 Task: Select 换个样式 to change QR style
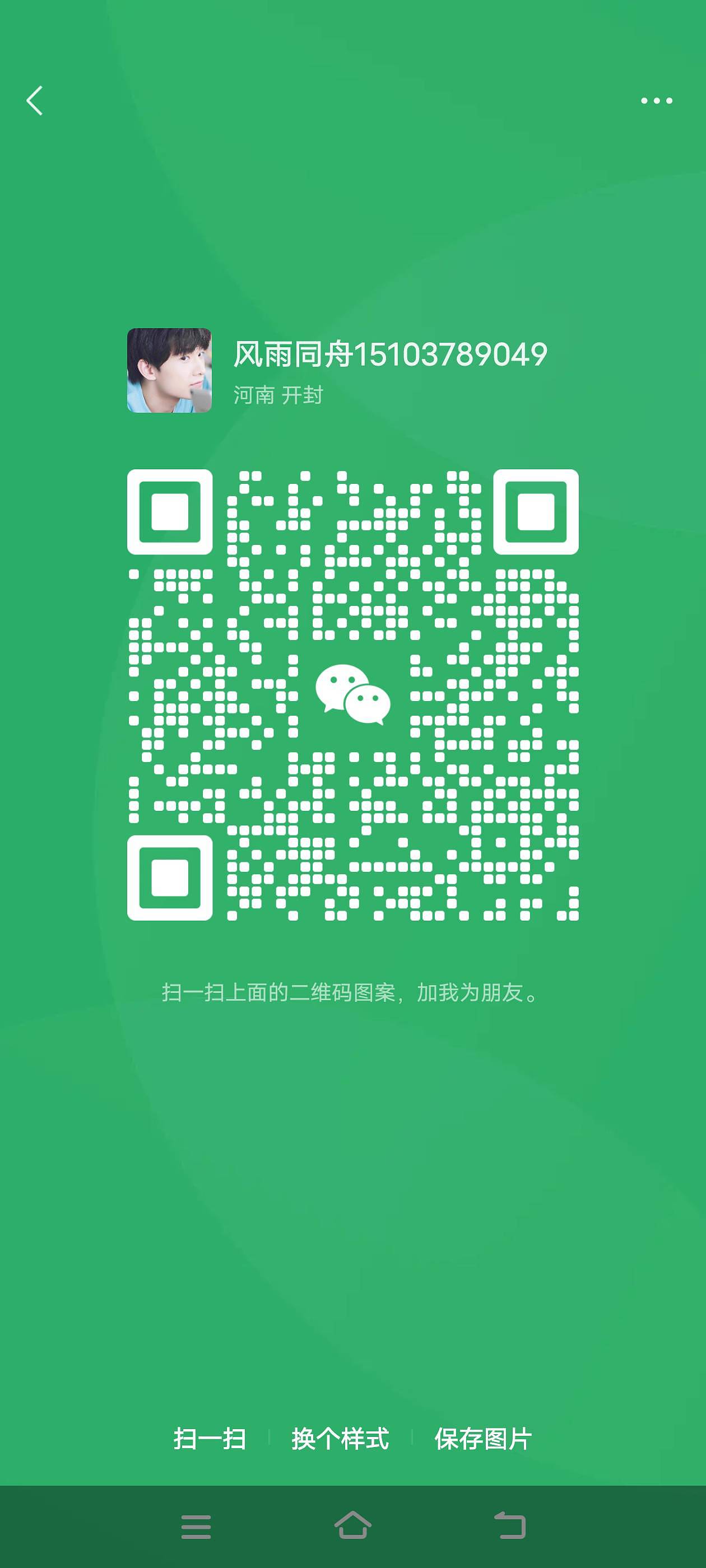tap(340, 1439)
